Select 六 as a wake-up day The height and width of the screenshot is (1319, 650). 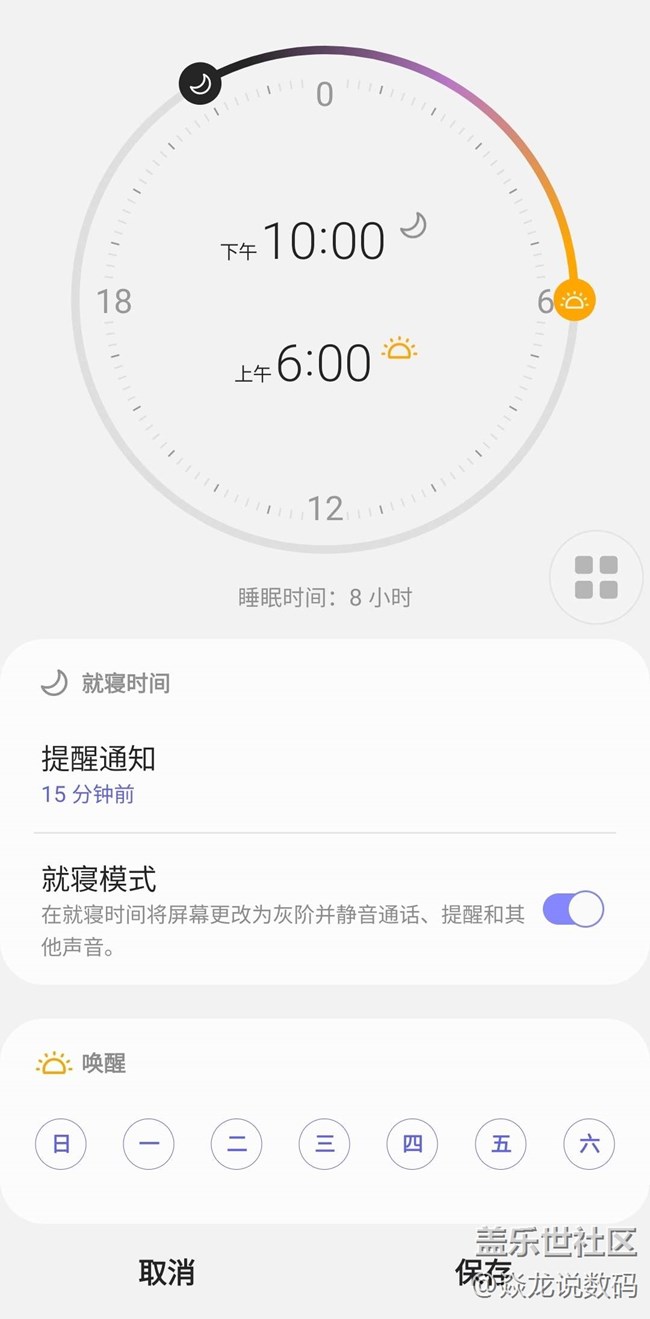(x=589, y=1144)
